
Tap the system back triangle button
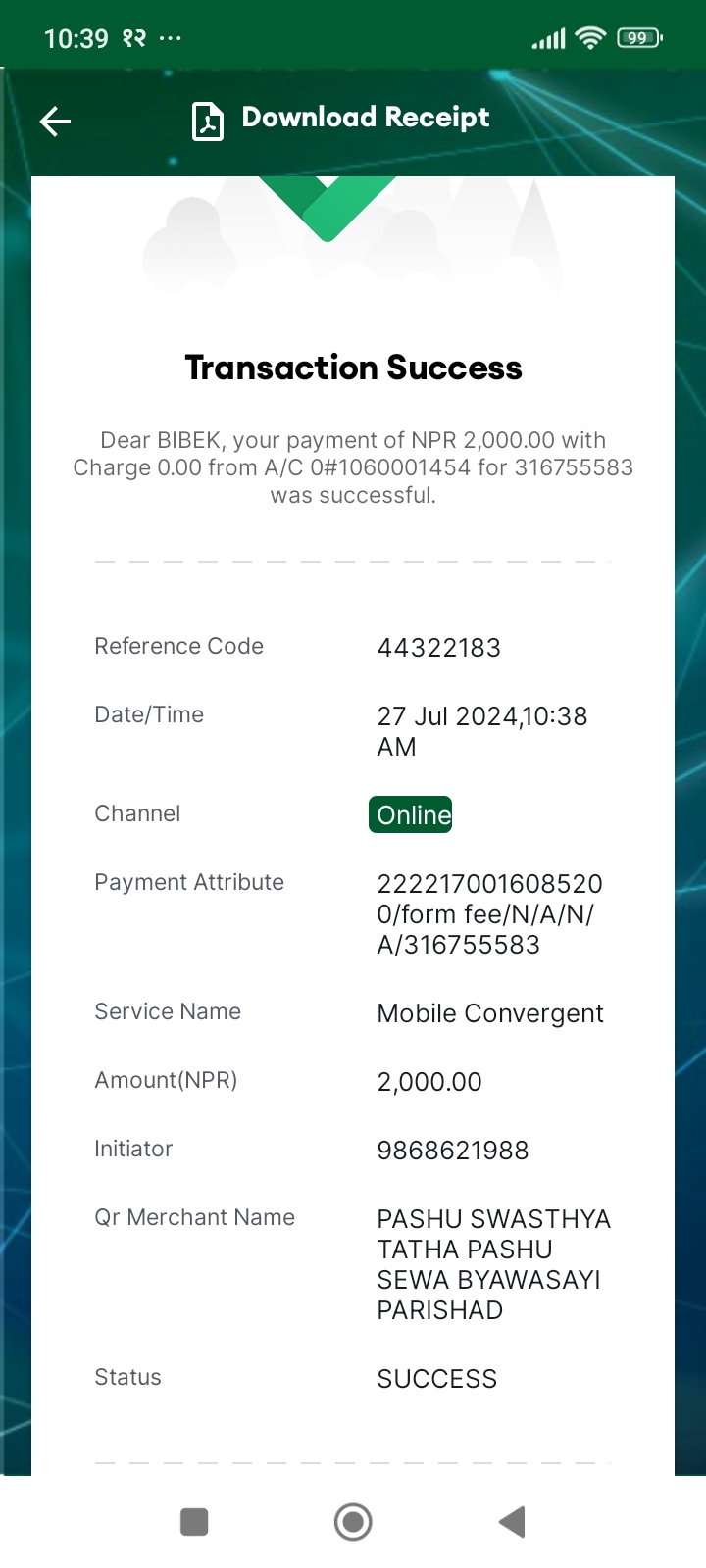(x=512, y=1522)
